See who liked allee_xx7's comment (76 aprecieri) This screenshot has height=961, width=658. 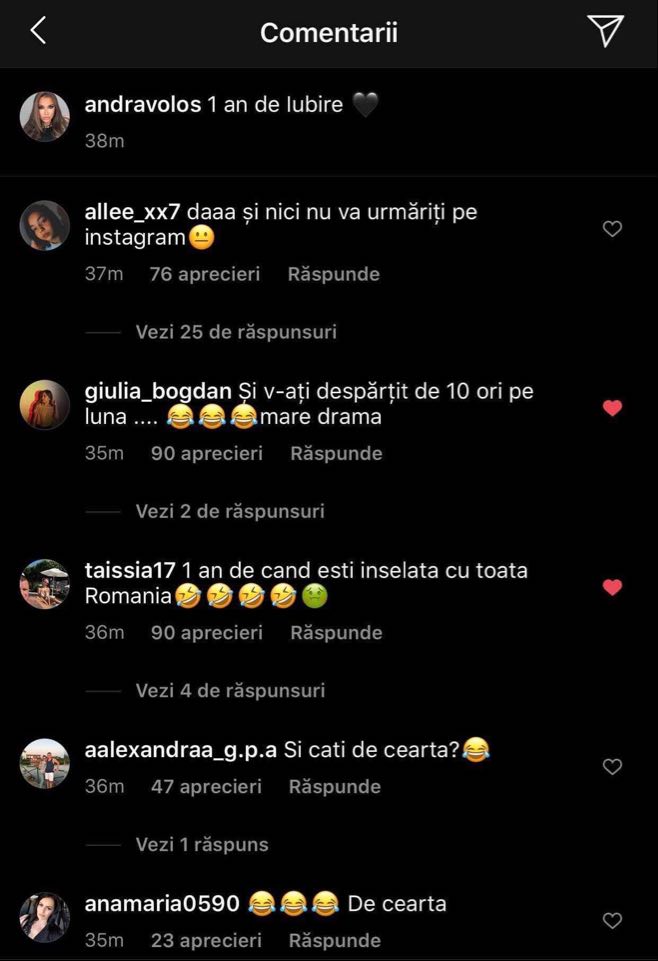204,274
